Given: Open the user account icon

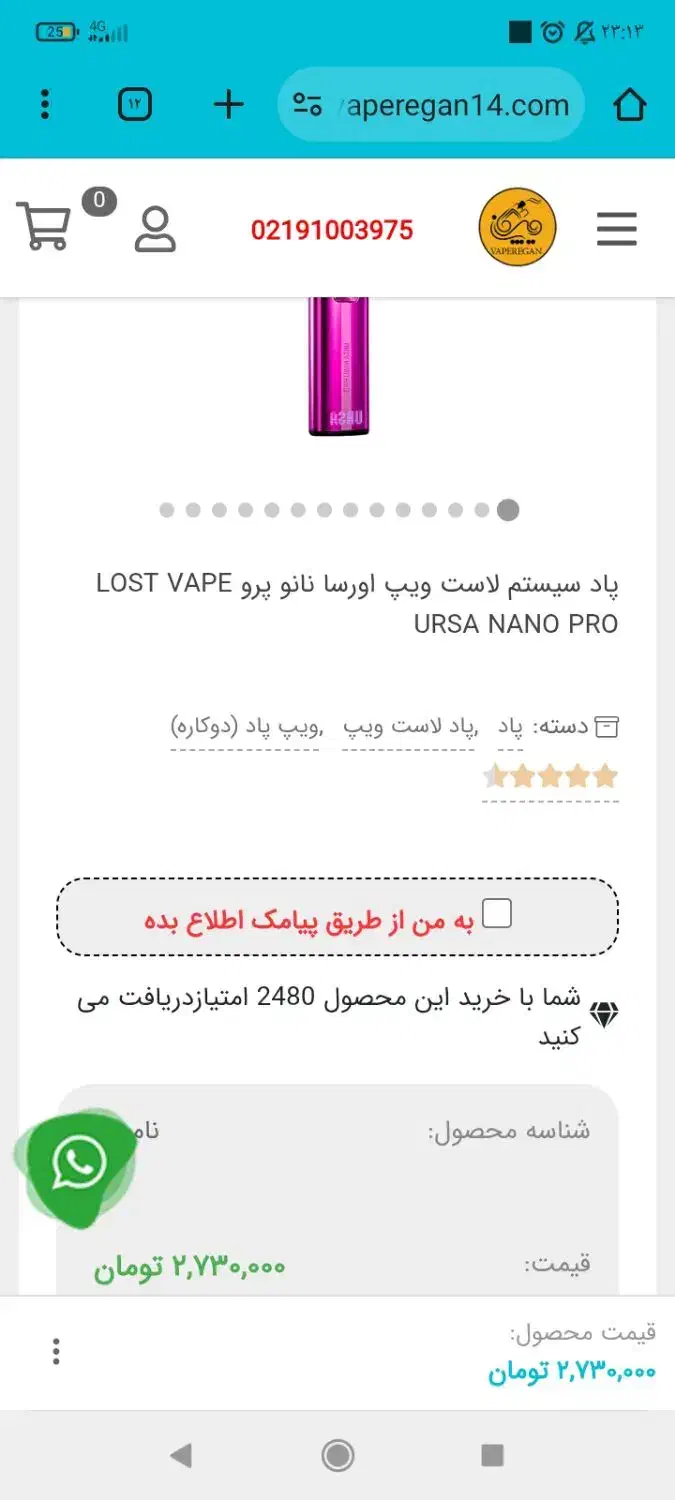Looking at the screenshot, I should [155, 229].
